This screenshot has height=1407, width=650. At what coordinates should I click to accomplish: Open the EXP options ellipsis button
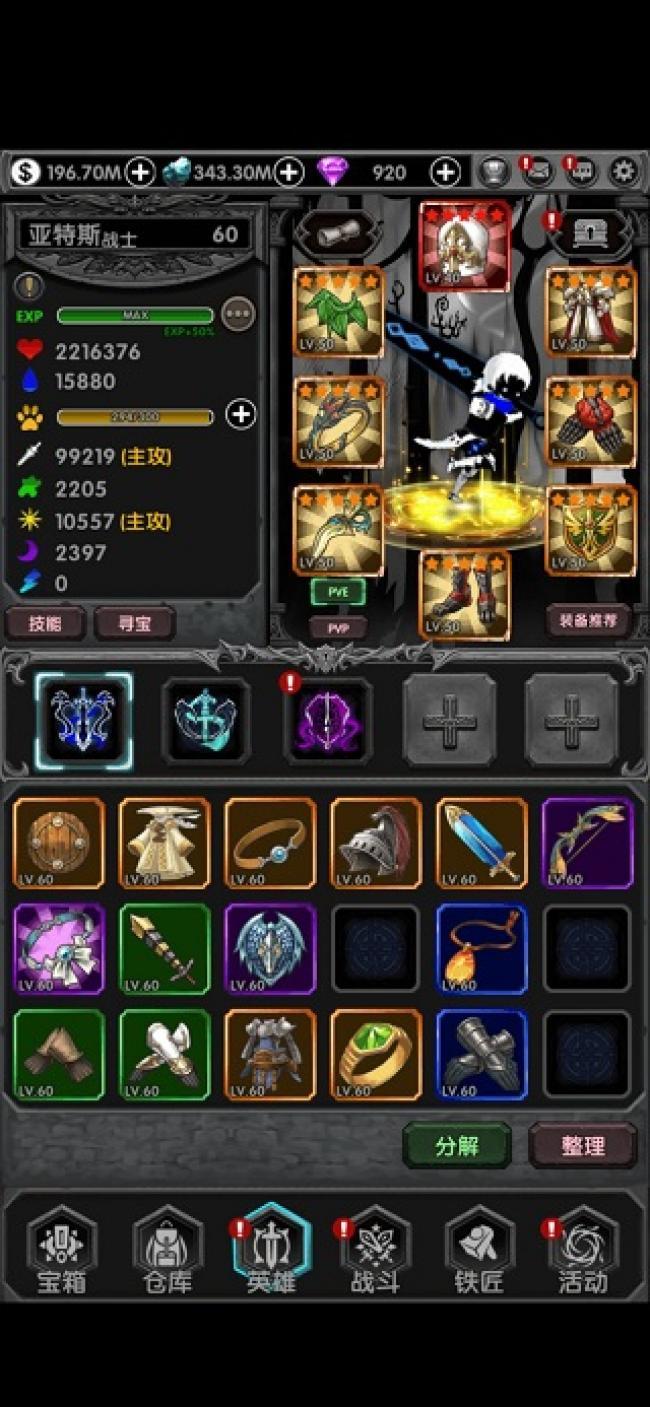pos(238,314)
